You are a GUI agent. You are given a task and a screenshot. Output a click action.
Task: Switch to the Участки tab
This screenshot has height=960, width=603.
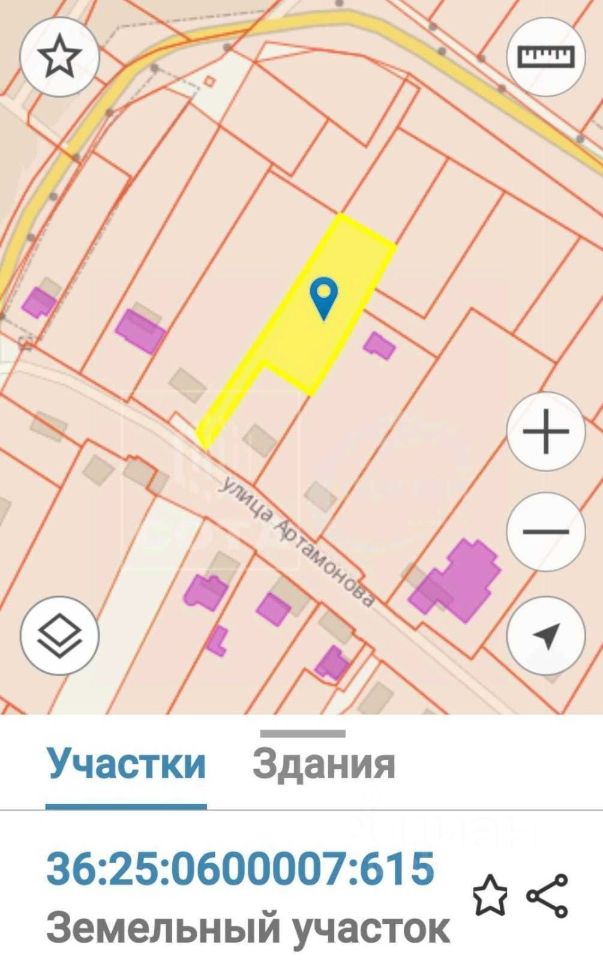click(x=126, y=765)
